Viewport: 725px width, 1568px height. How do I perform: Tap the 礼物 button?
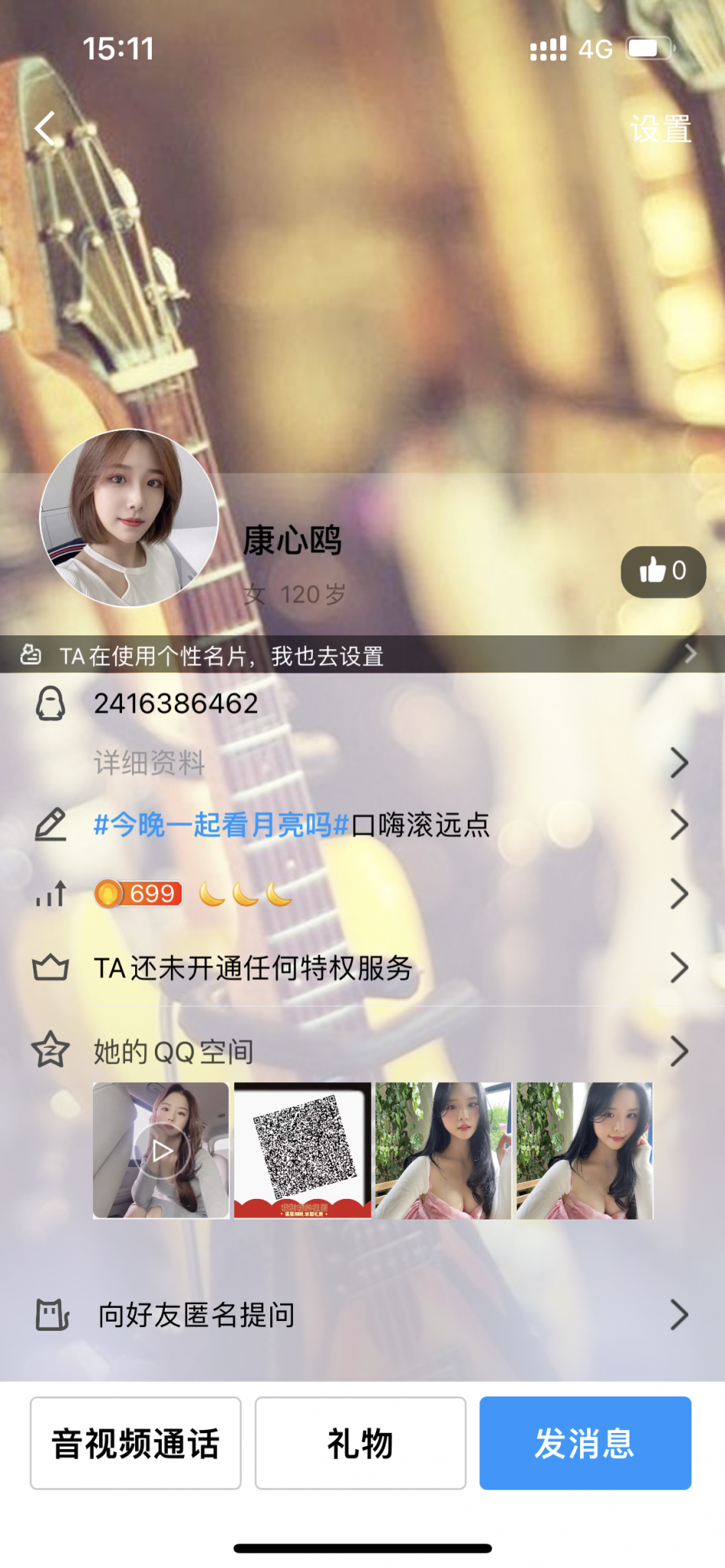click(360, 1443)
